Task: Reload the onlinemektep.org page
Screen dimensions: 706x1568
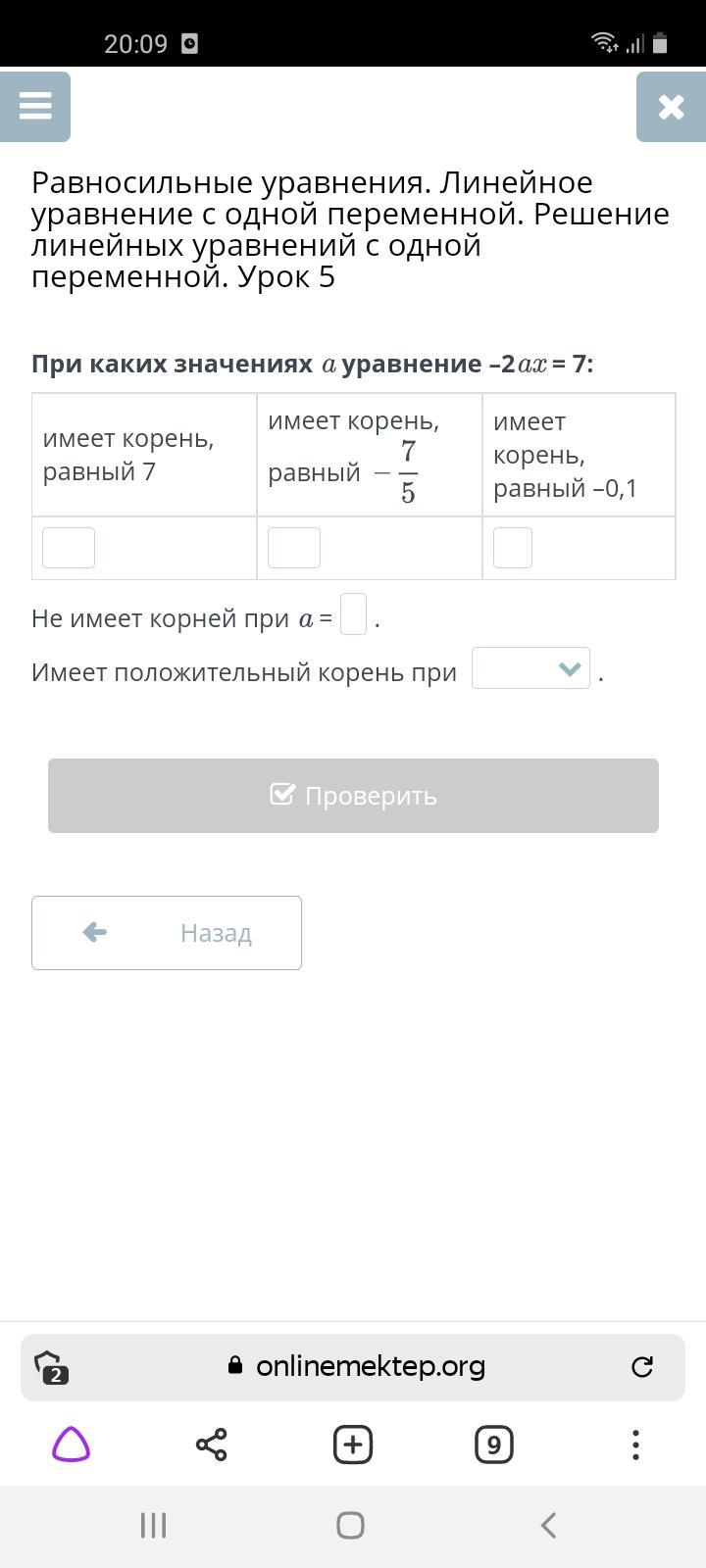Action: click(x=642, y=1366)
